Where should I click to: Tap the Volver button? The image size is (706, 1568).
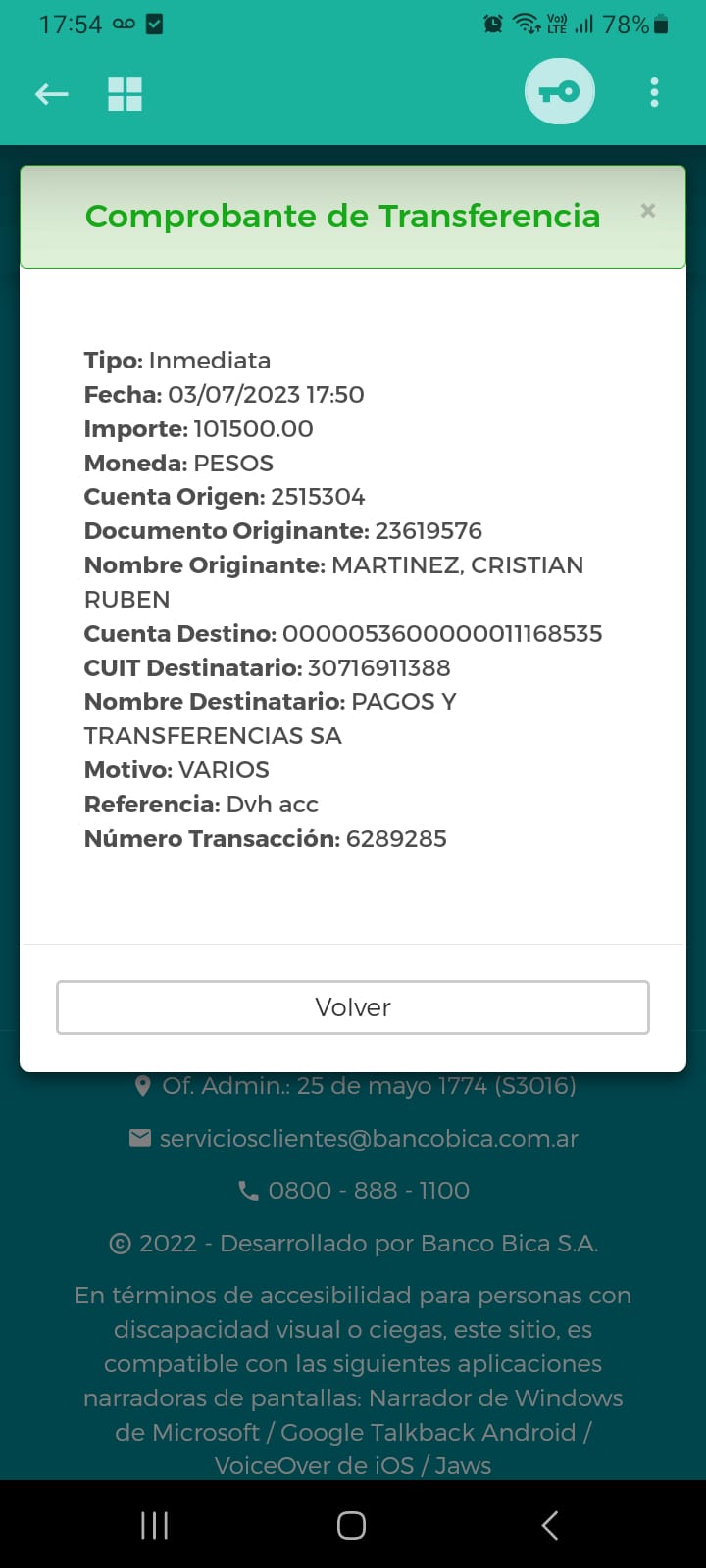coord(353,1007)
